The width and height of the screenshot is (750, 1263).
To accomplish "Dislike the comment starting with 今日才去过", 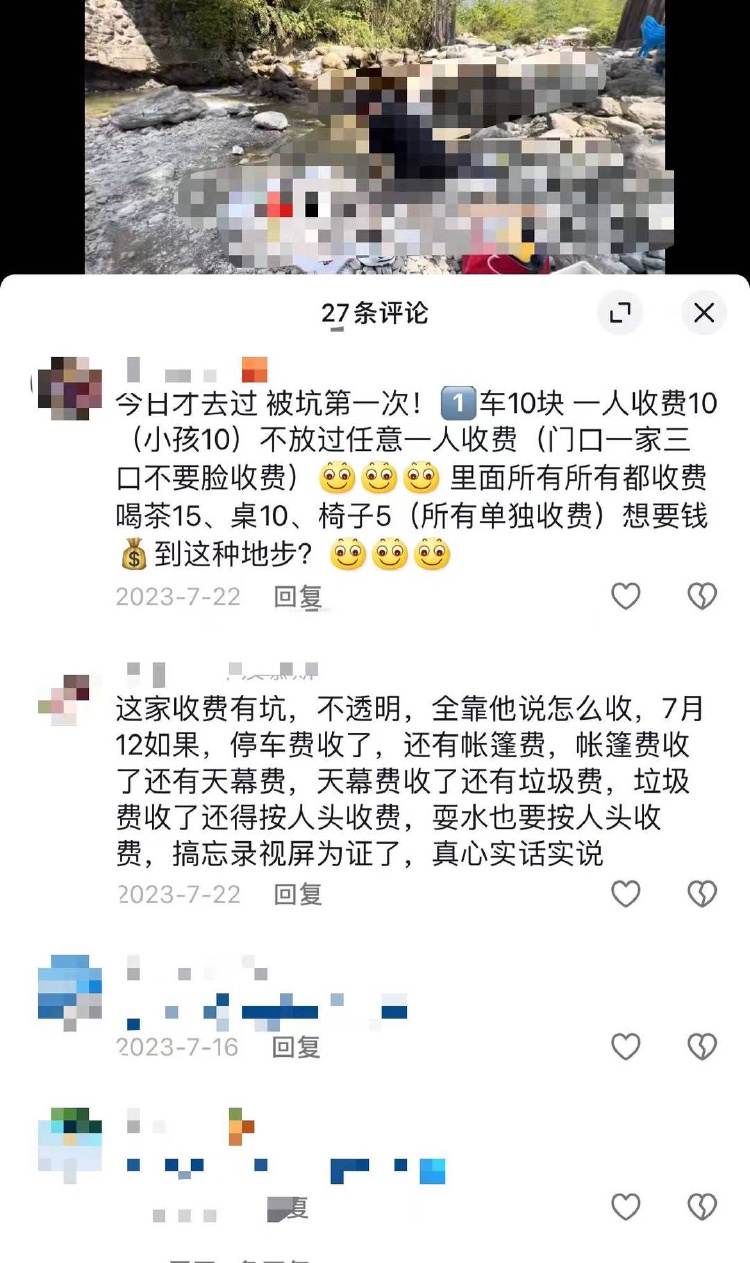I will pyautogui.click(x=702, y=597).
